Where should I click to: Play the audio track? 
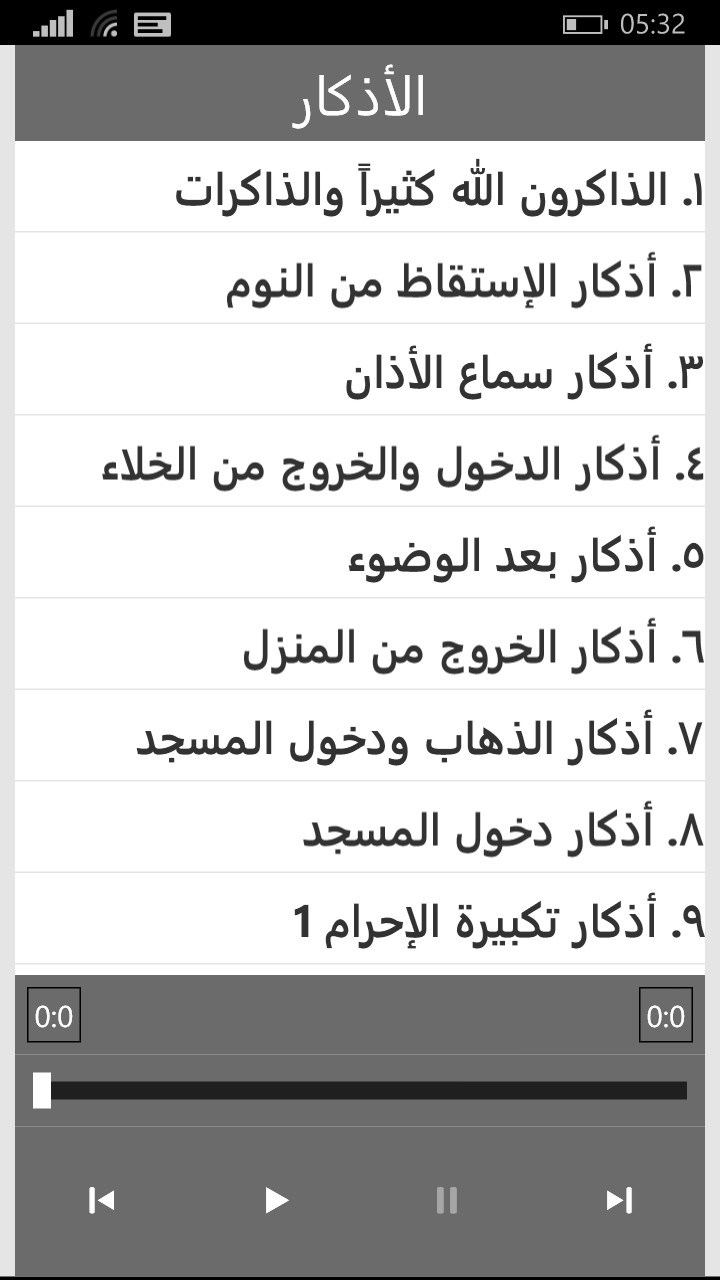(276, 1200)
